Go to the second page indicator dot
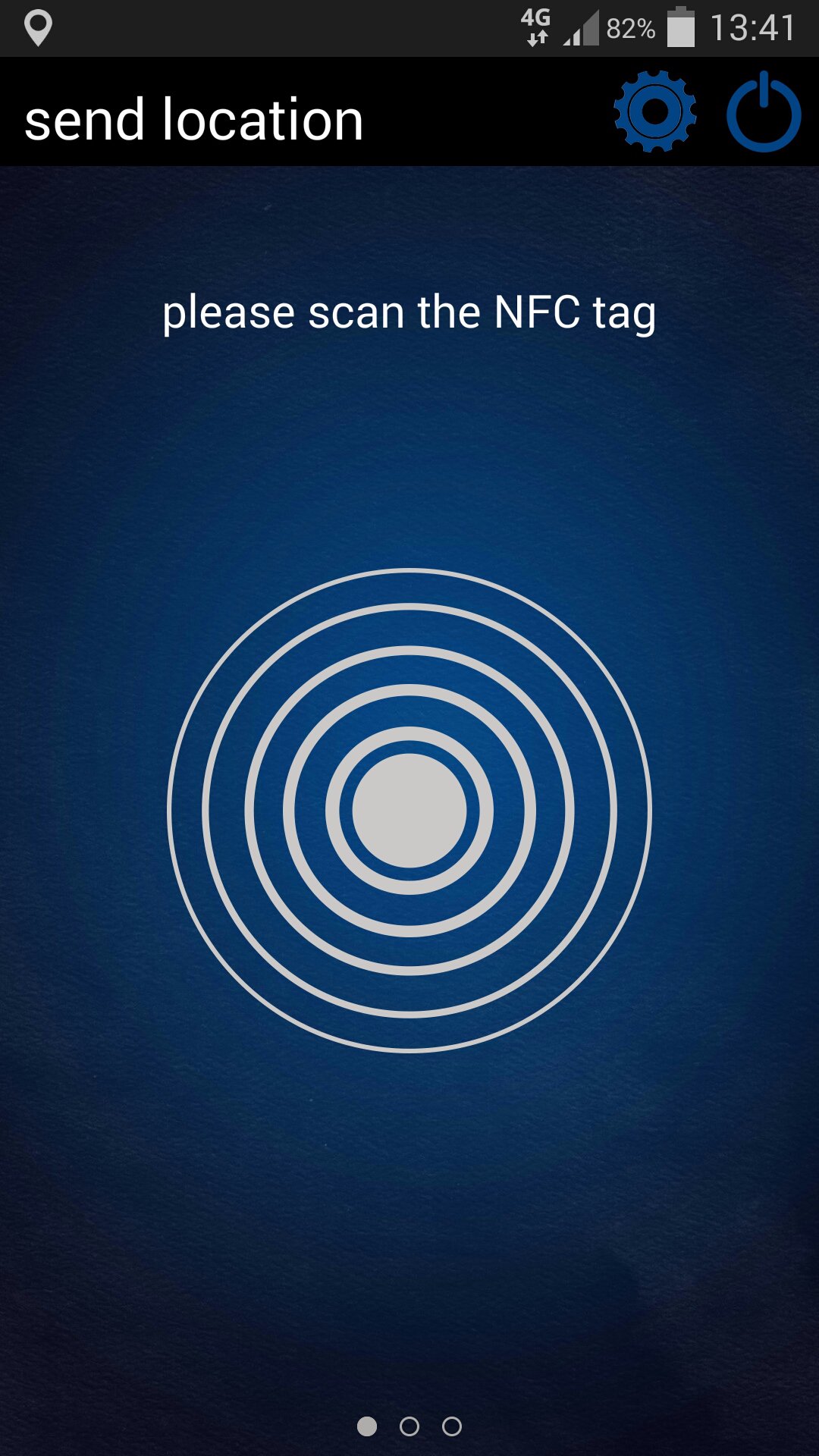Viewport: 819px width, 1456px height. [409, 1426]
